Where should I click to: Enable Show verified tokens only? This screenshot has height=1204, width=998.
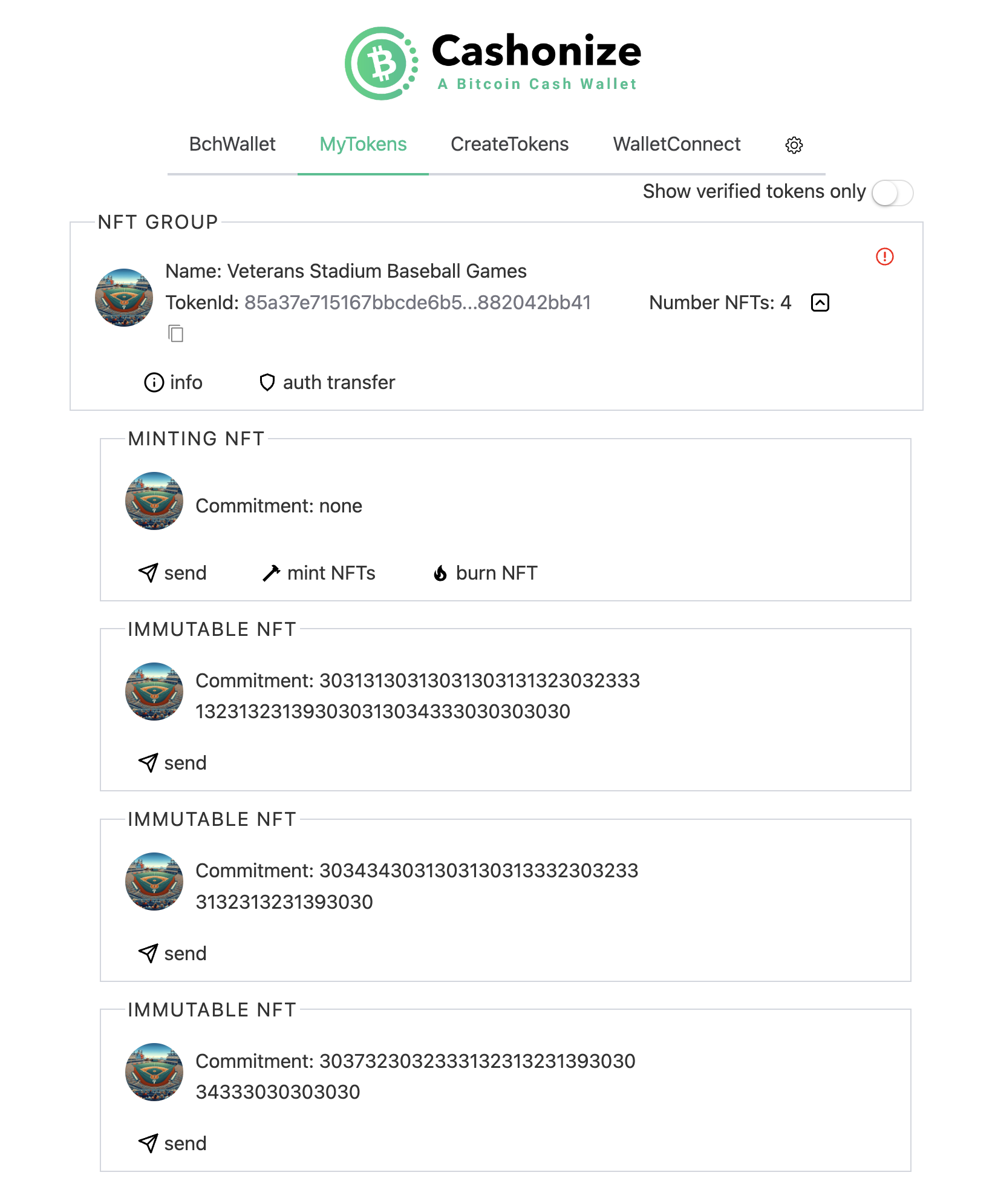(x=892, y=193)
